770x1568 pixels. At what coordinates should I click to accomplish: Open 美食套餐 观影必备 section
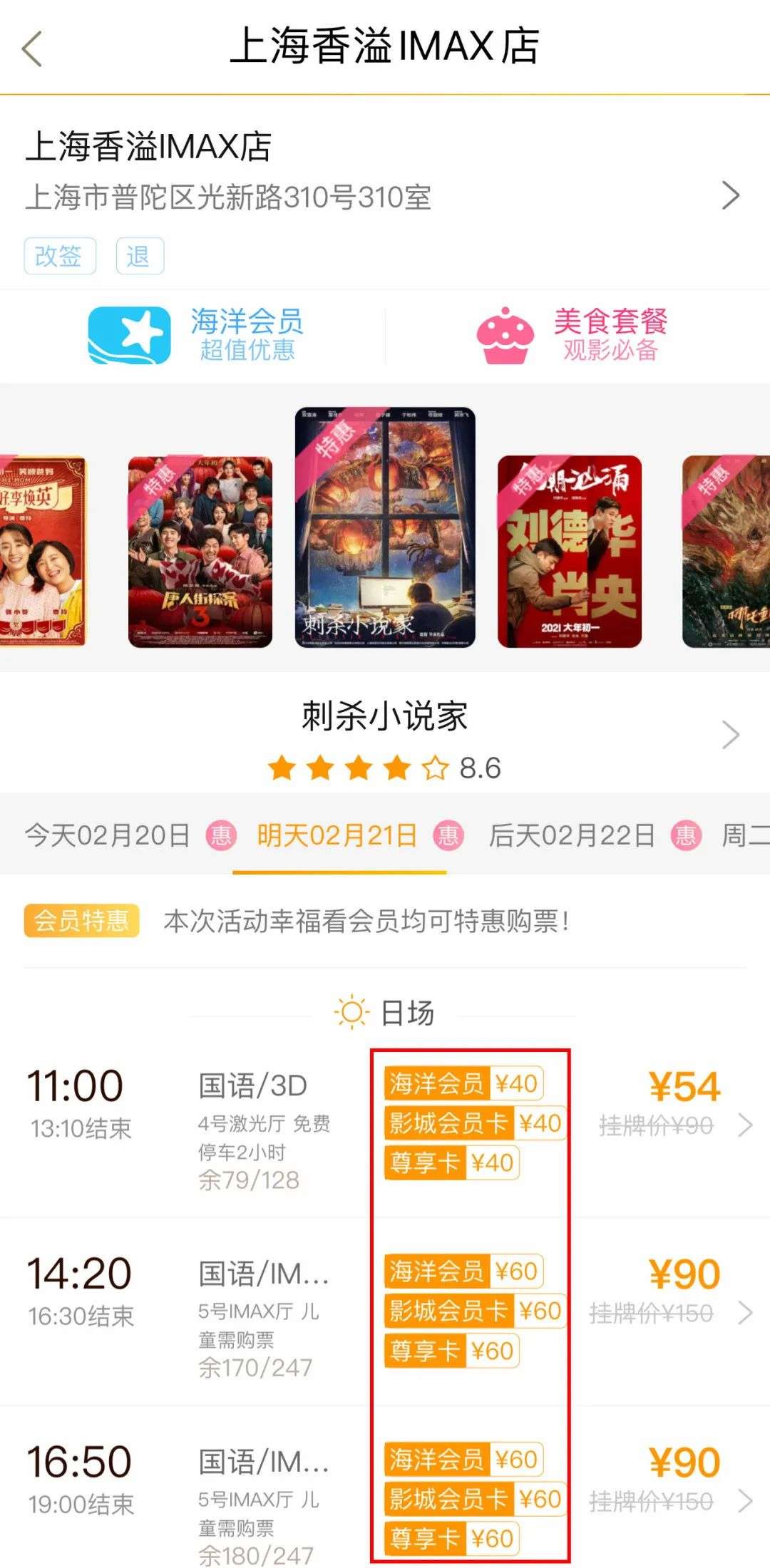(573, 335)
